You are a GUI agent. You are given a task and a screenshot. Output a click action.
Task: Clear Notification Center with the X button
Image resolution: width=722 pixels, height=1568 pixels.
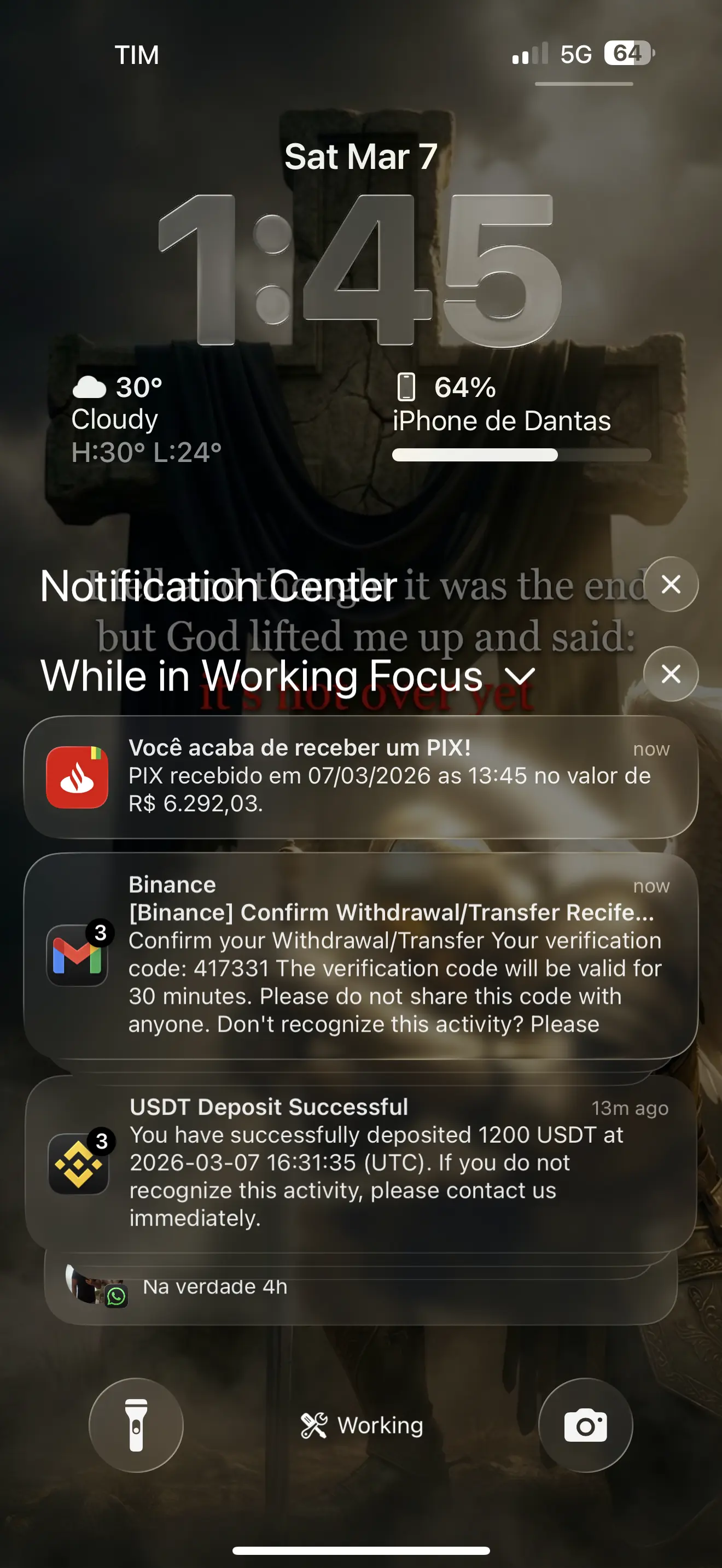coord(670,584)
